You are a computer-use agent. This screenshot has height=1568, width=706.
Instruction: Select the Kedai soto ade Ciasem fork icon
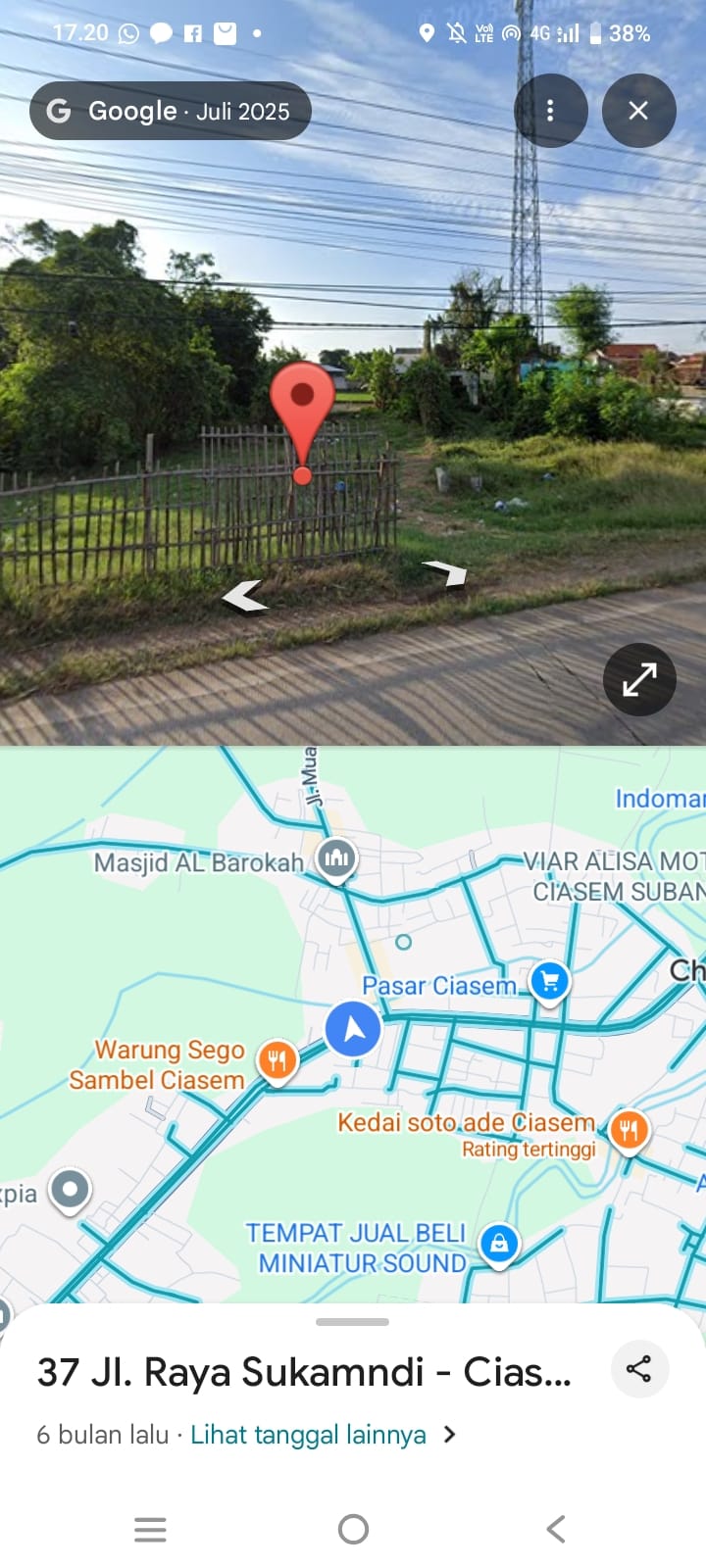(x=629, y=1130)
